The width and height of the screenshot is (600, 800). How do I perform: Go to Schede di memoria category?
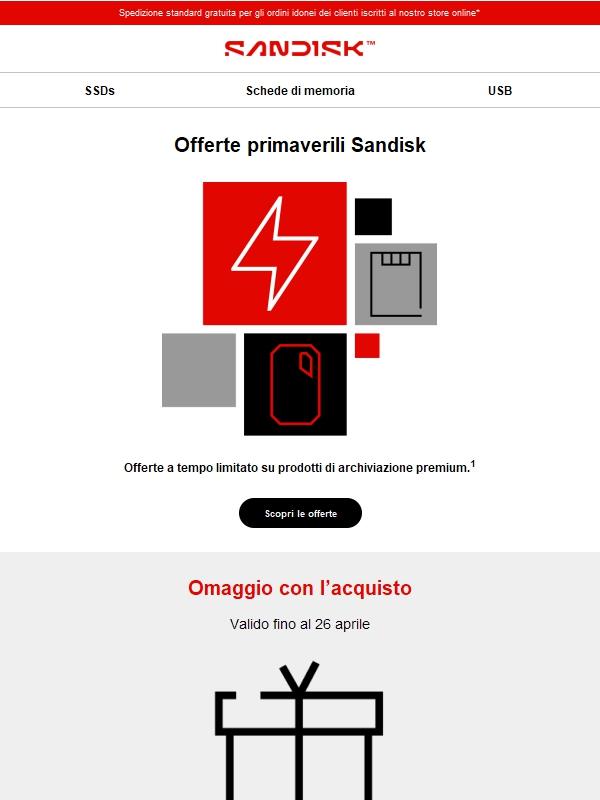point(300,90)
